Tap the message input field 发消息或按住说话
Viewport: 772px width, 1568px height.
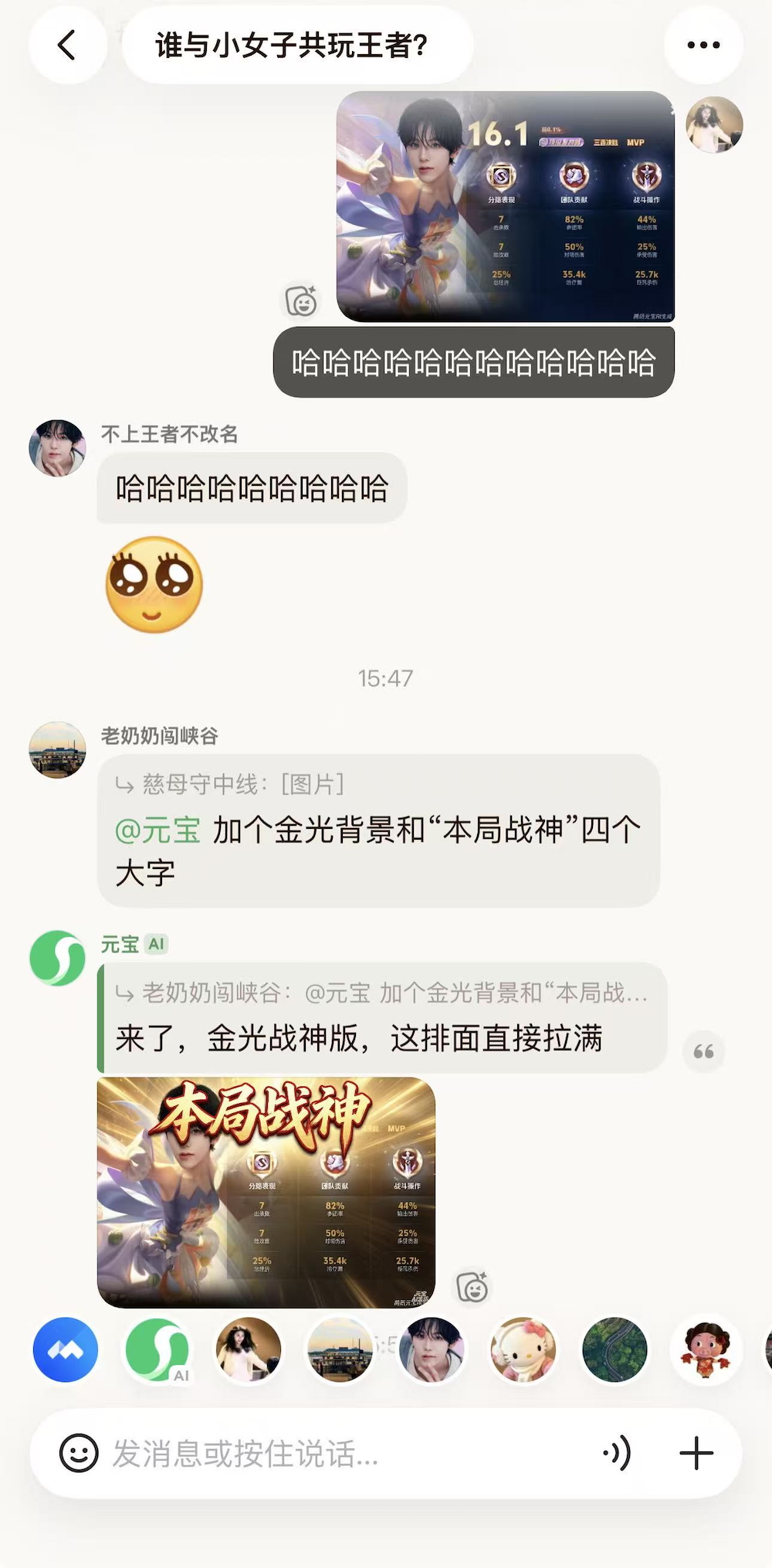(309, 1454)
